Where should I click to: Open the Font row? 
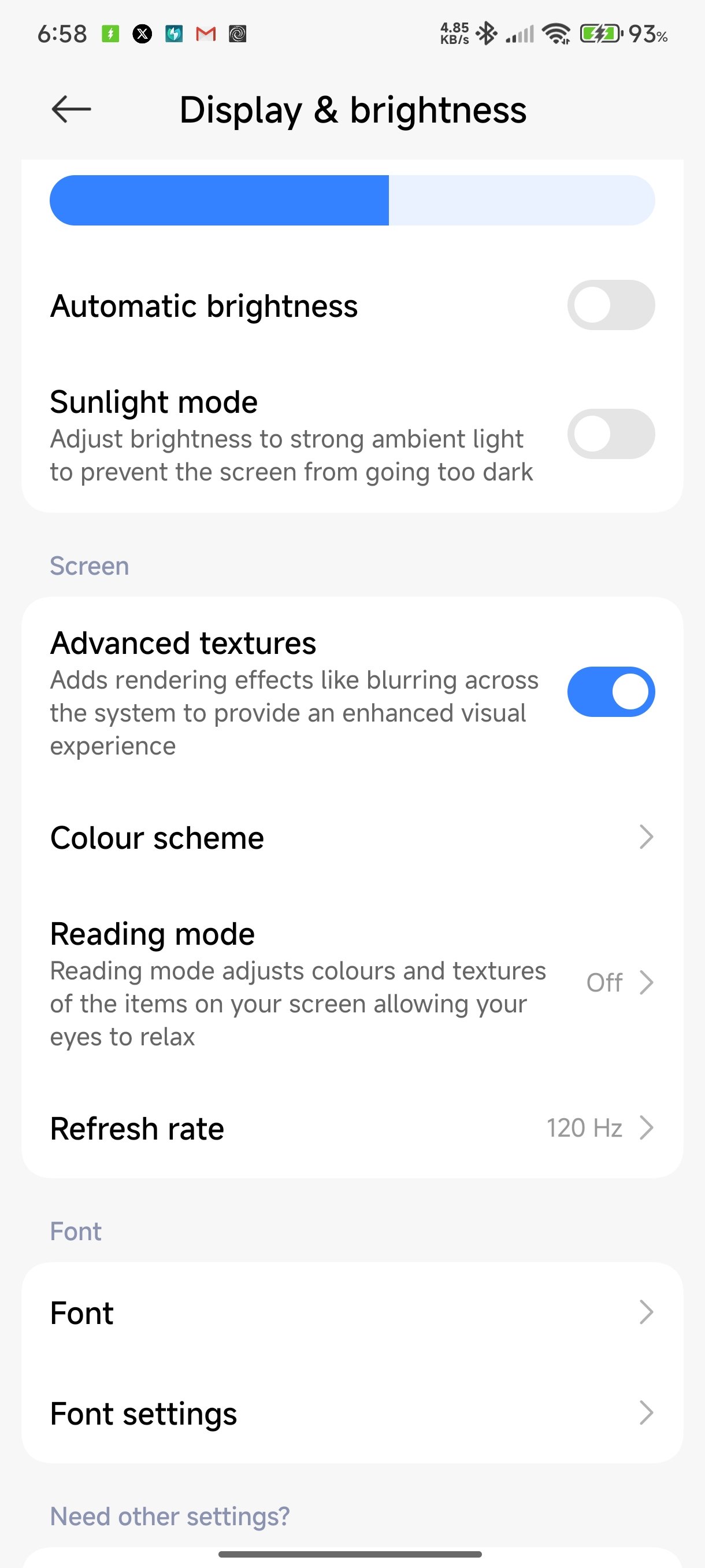[352, 1312]
